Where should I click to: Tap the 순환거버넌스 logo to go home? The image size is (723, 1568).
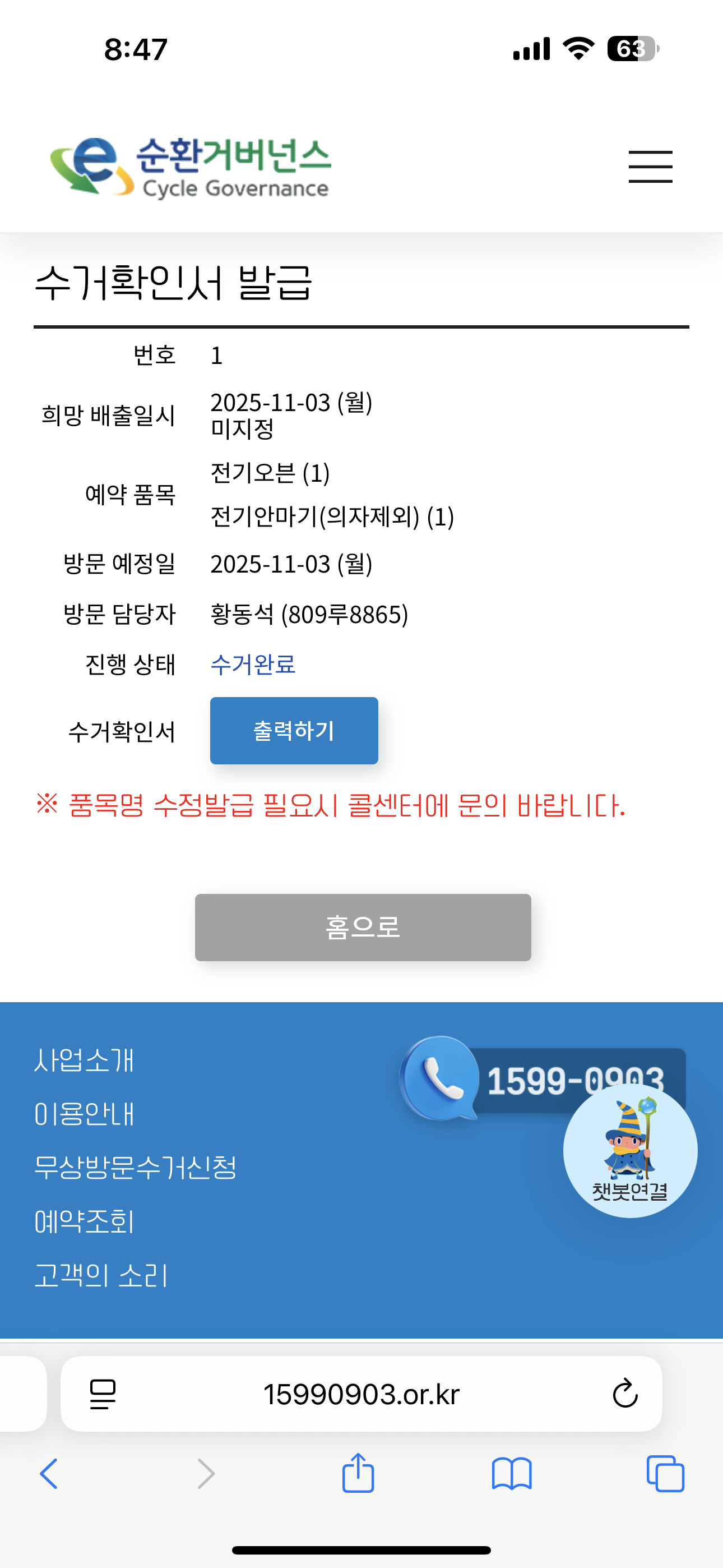pyautogui.click(x=191, y=167)
